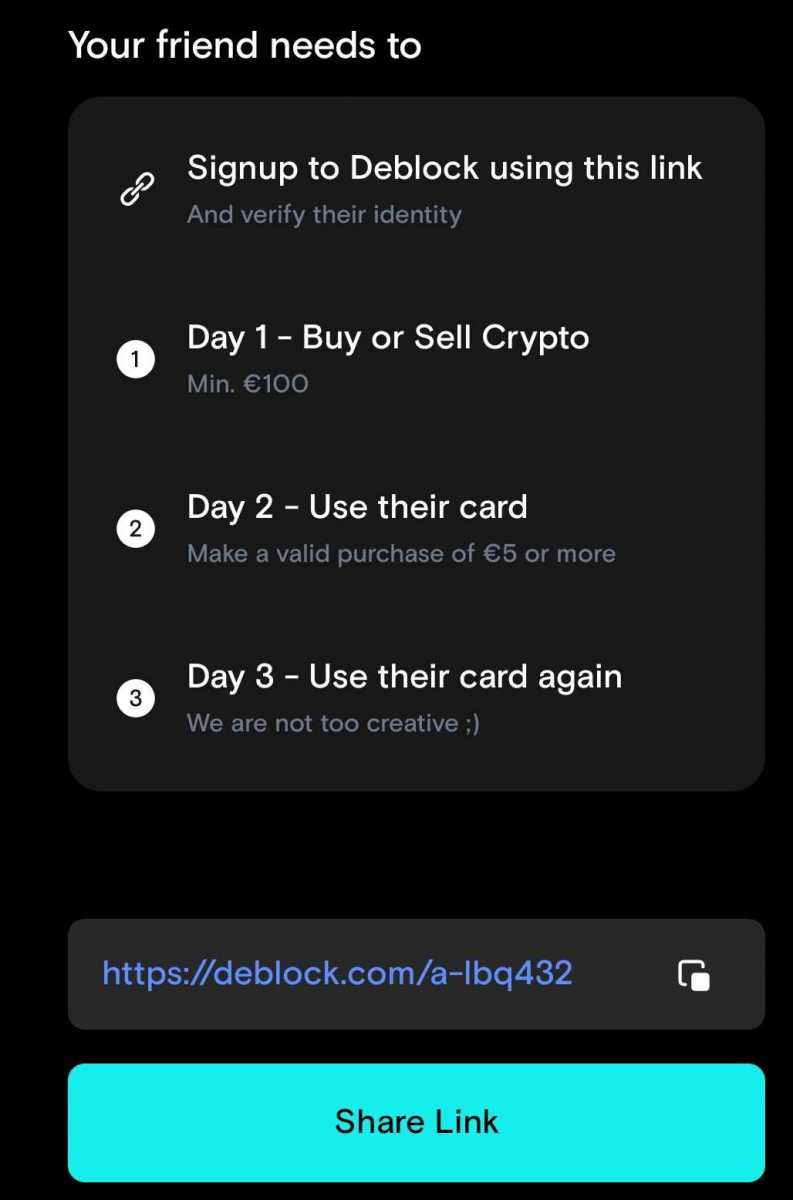The image size is (793, 1200).
Task: Click the copy icon beside the referral link
Action: pyautogui.click(x=693, y=974)
